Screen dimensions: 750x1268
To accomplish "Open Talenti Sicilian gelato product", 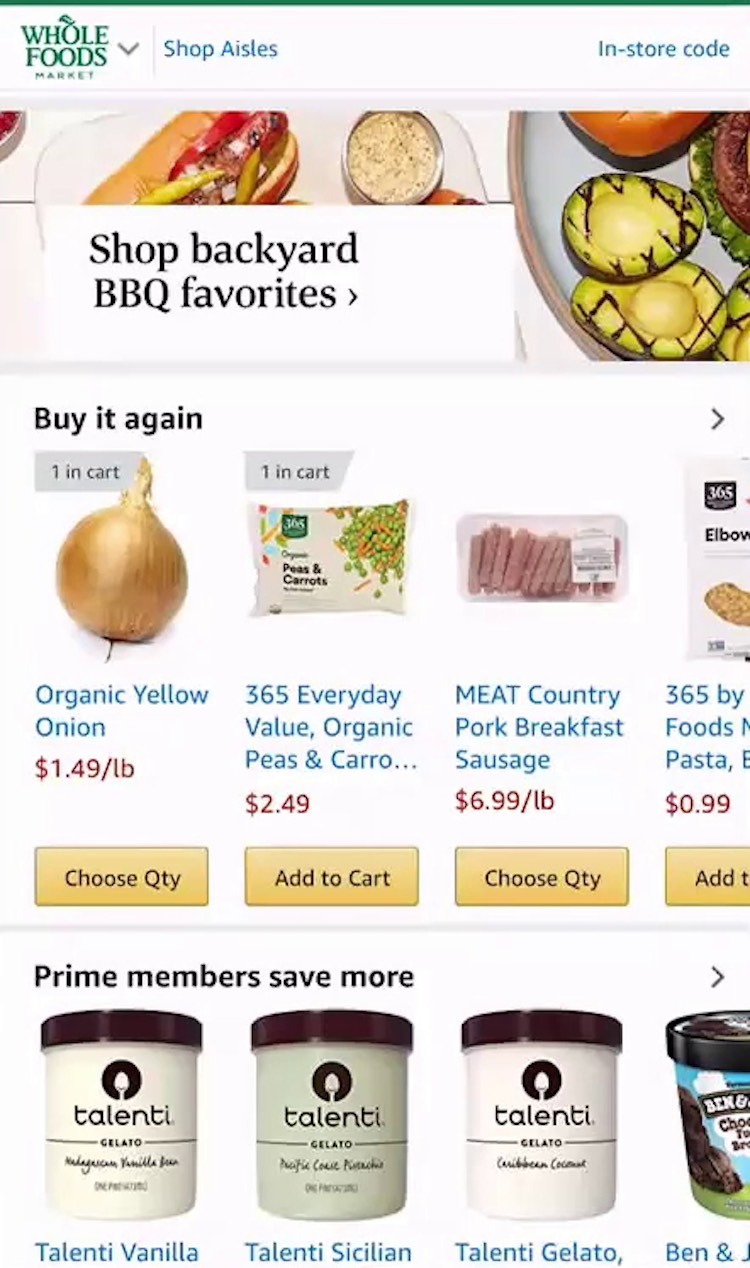I will coord(331,1115).
